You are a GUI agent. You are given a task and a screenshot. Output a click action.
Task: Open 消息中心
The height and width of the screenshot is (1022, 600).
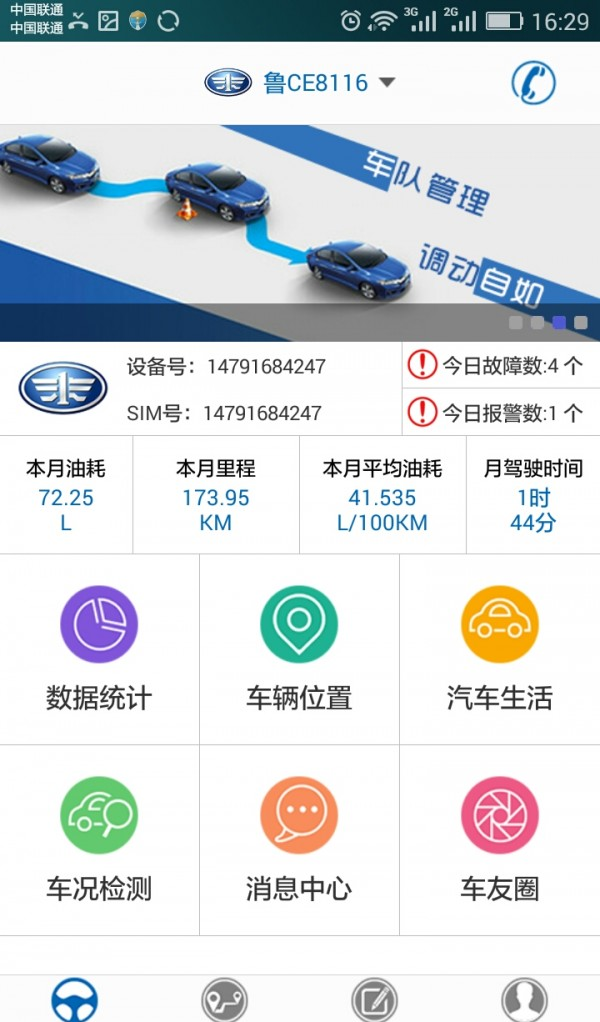point(299,838)
